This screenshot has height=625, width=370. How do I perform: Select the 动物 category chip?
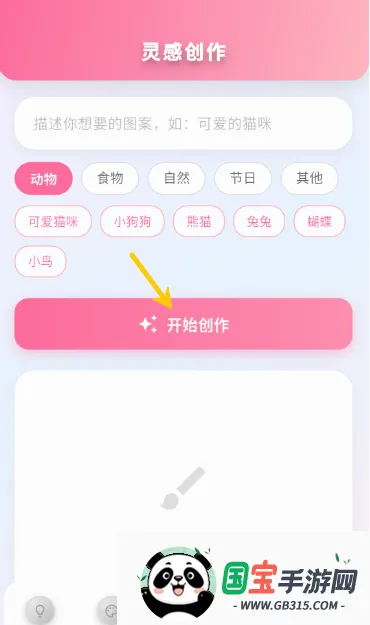(43, 178)
